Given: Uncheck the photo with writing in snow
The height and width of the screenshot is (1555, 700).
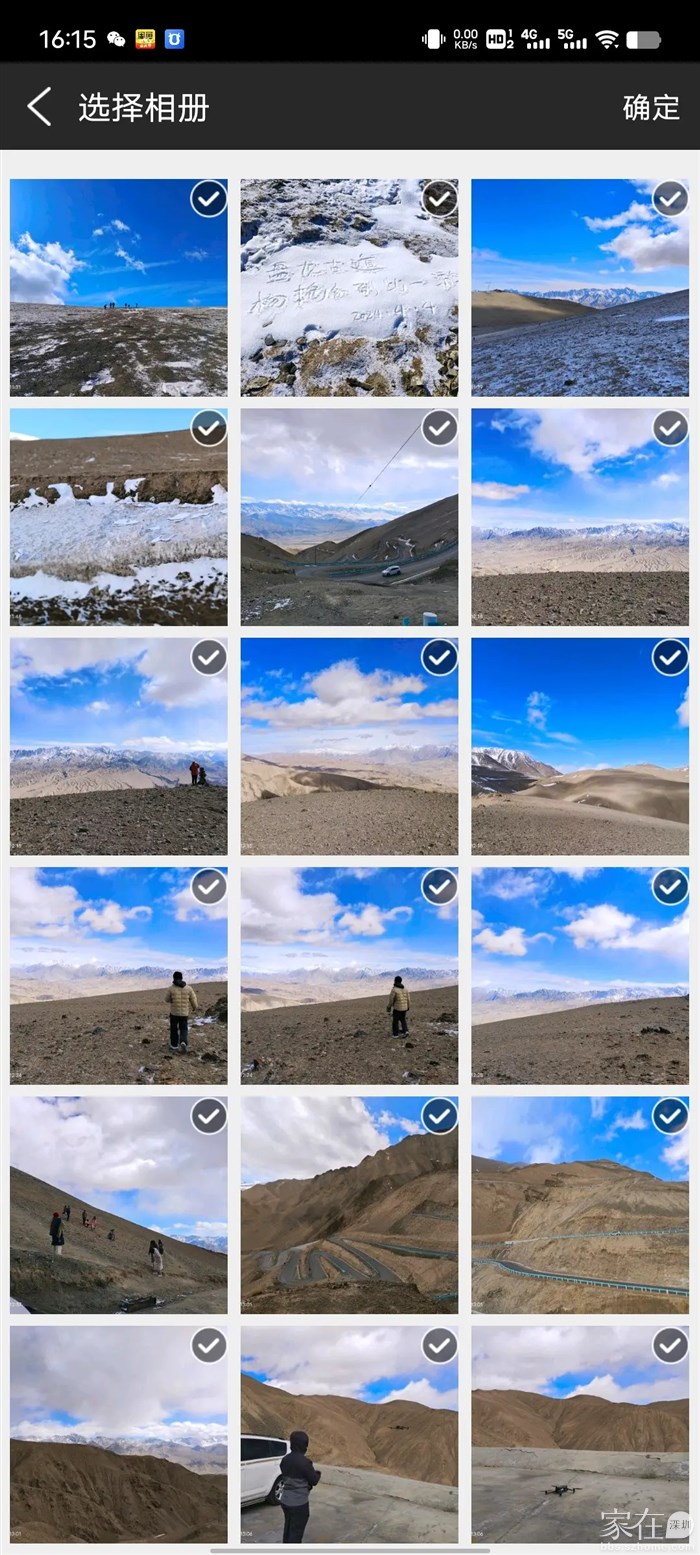Looking at the screenshot, I should pyautogui.click(x=439, y=199).
